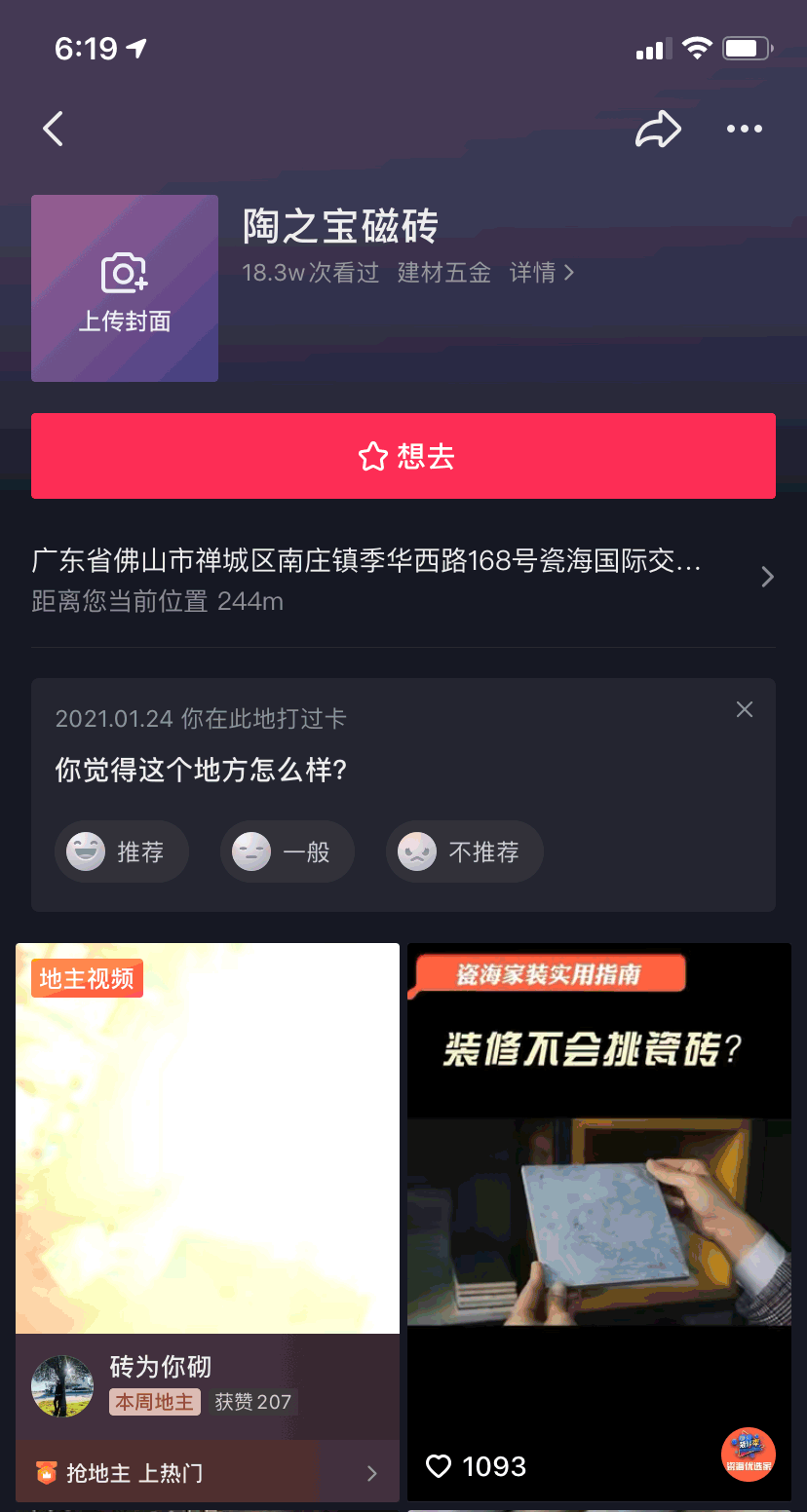
Task: Select the 不推荐 rating option
Action: pos(464,850)
